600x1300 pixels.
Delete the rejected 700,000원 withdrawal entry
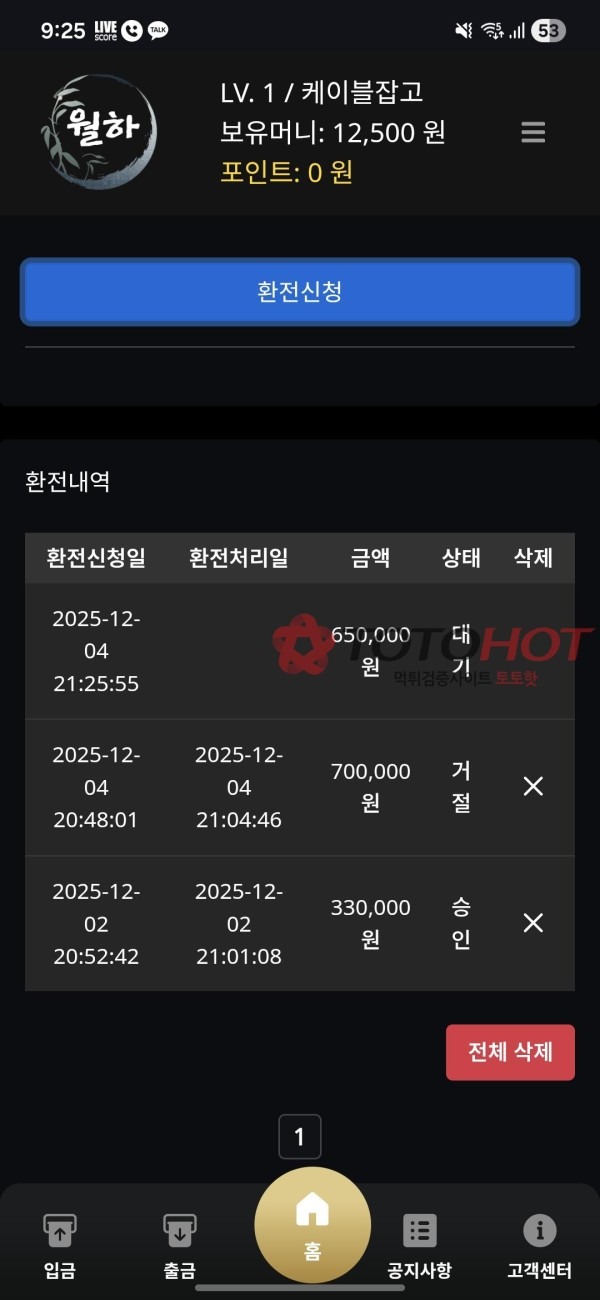(x=533, y=787)
